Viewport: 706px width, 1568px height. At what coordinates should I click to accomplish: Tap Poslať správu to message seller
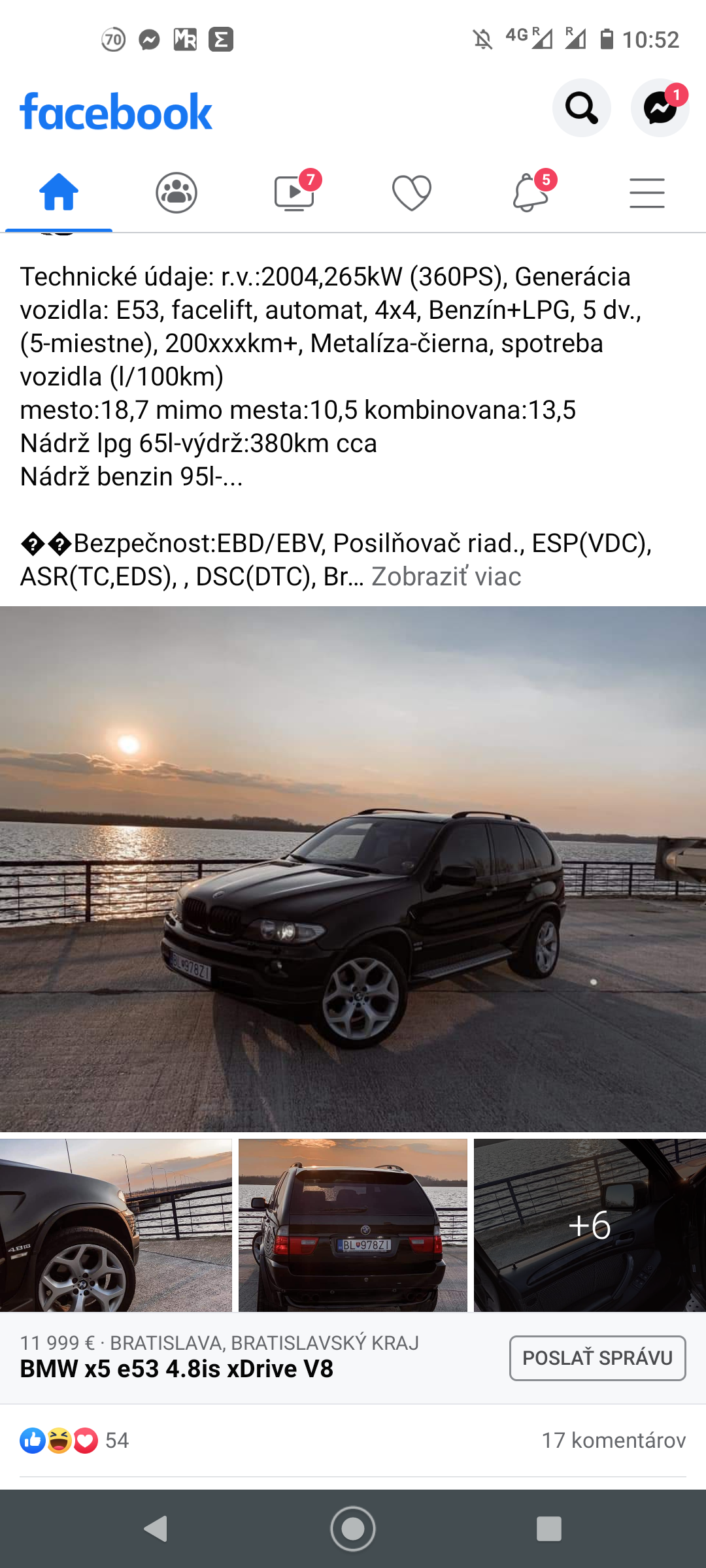[597, 1358]
